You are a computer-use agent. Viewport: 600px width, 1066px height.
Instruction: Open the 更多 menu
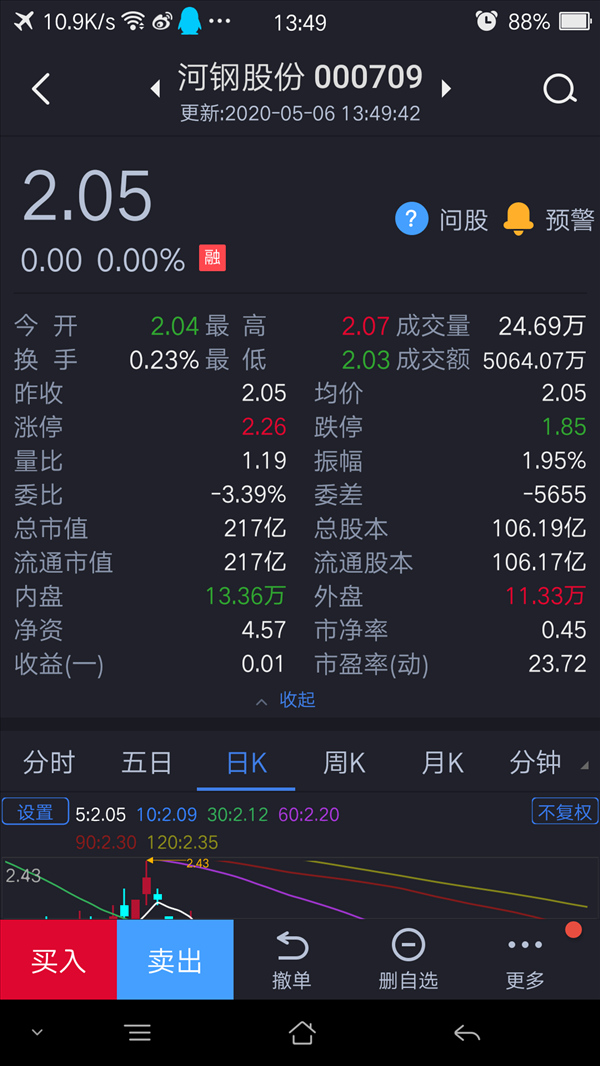pyautogui.click(x=525, y=959)
